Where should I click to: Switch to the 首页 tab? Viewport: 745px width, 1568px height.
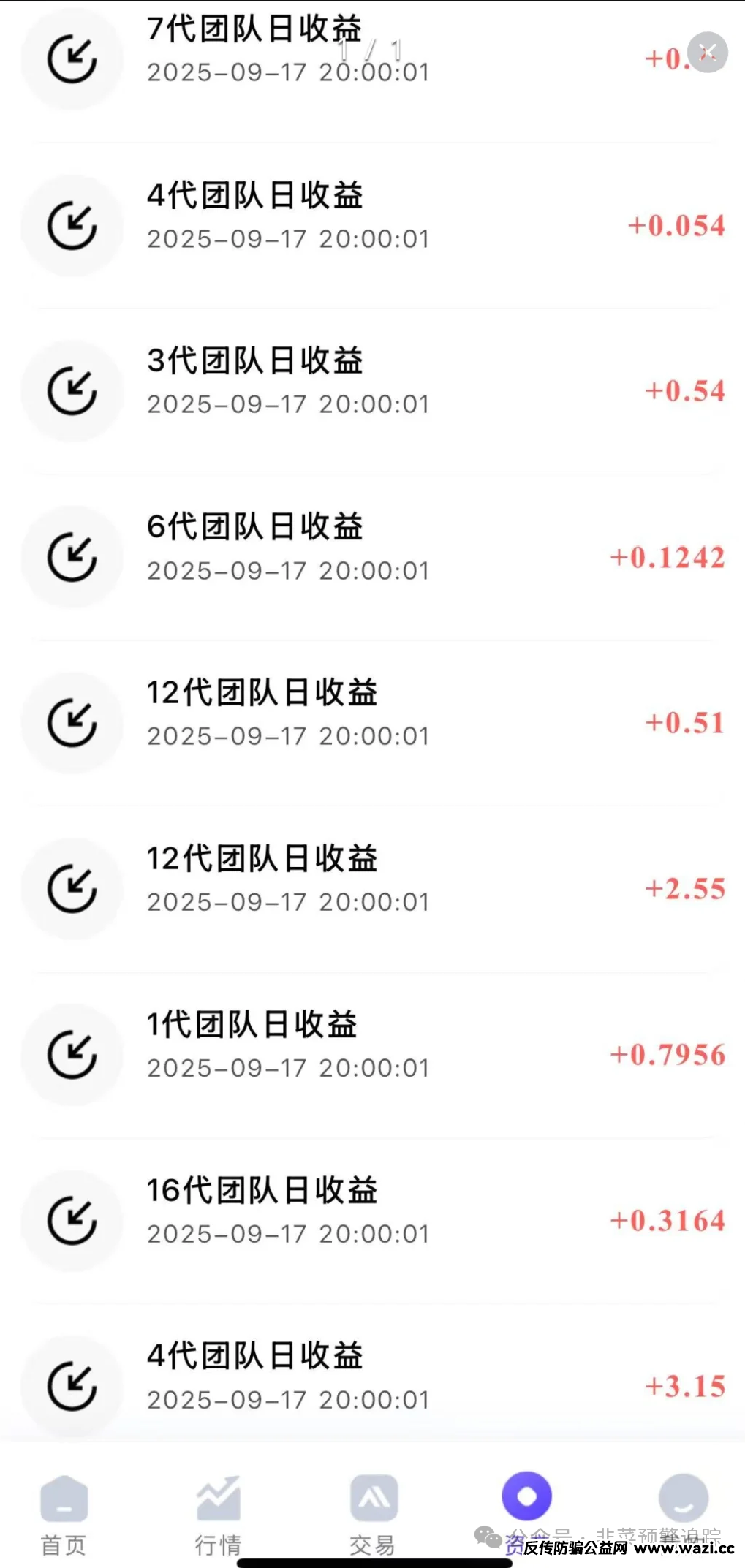64,1513
